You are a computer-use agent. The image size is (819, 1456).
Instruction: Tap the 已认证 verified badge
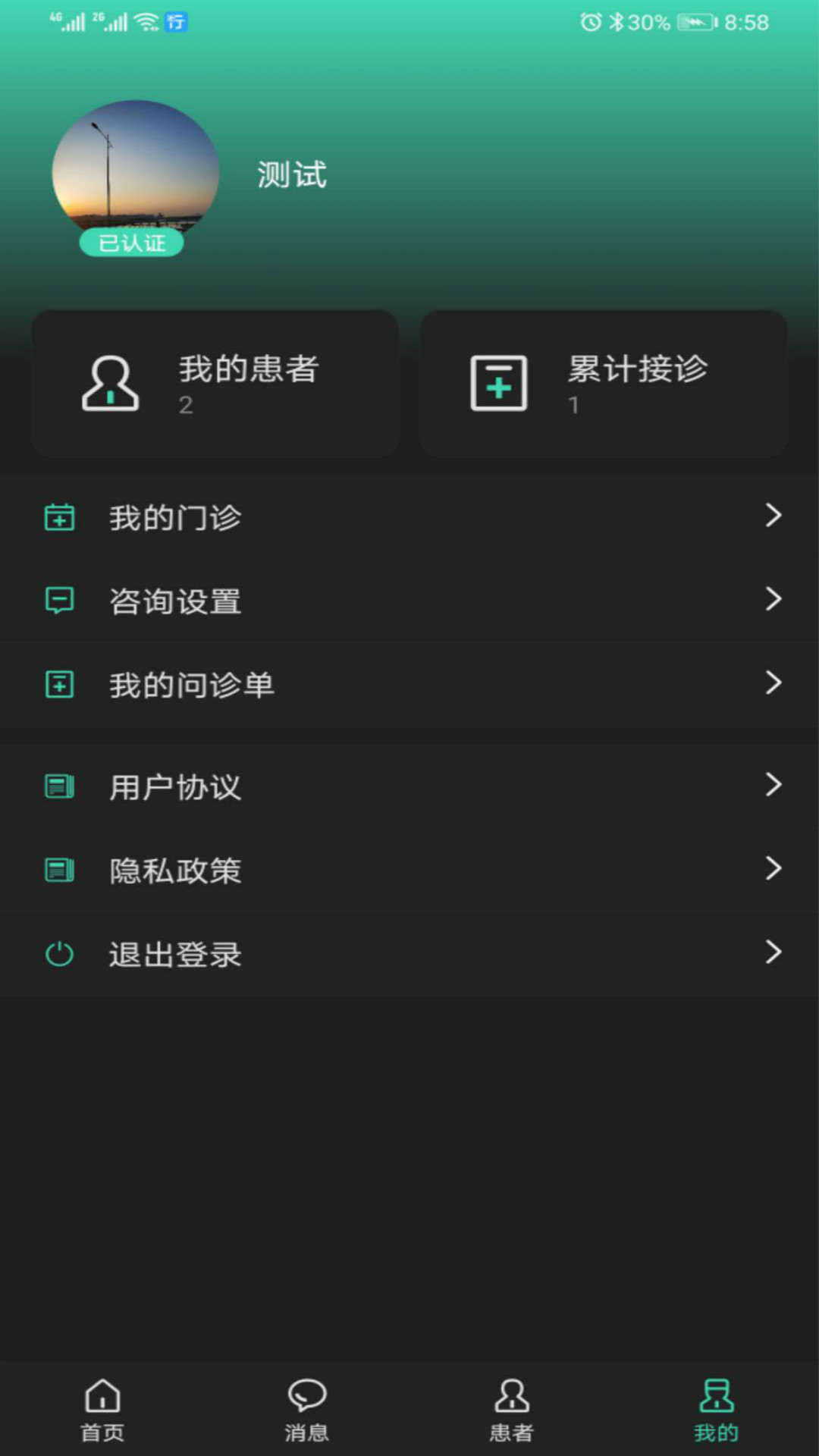(131, 241)
